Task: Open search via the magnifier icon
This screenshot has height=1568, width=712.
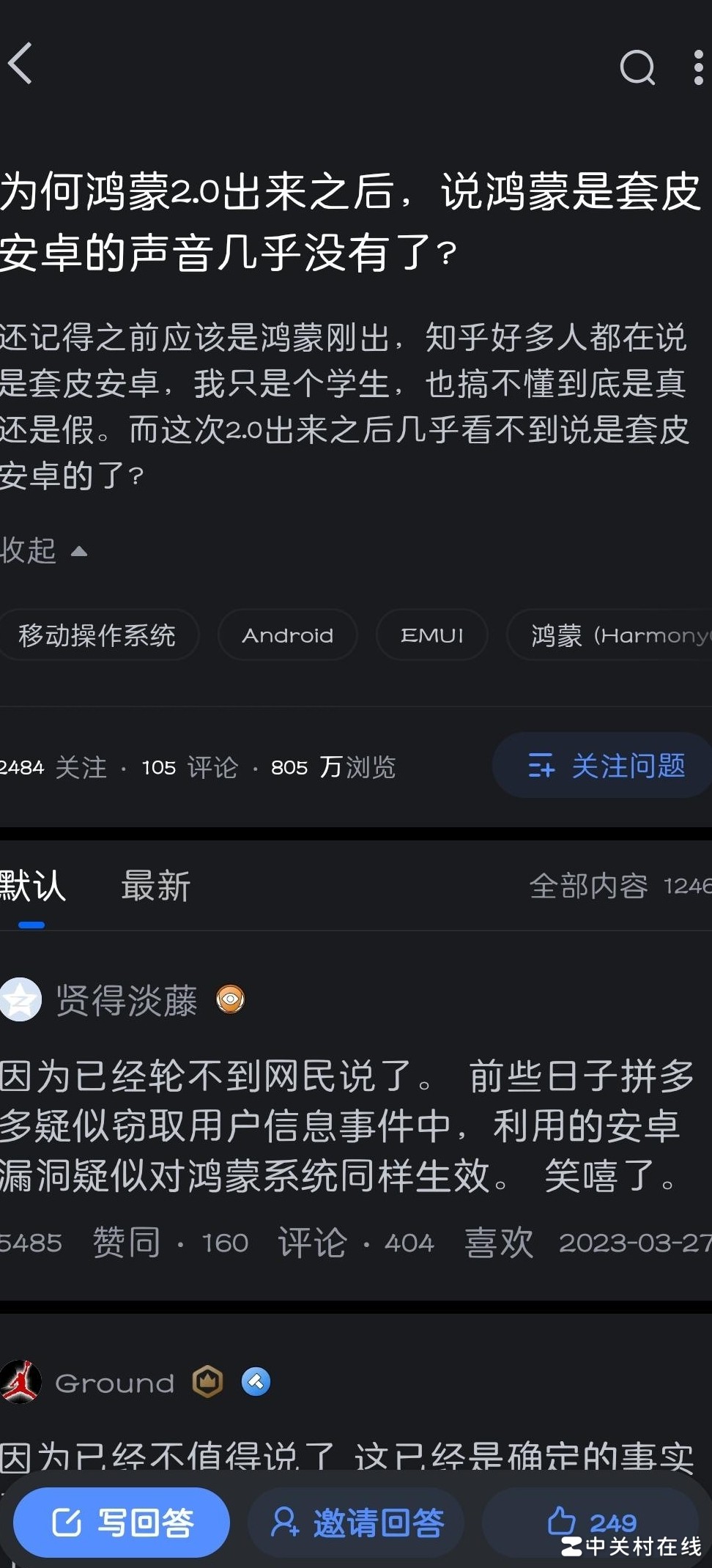Action: (x=638, y=67)
